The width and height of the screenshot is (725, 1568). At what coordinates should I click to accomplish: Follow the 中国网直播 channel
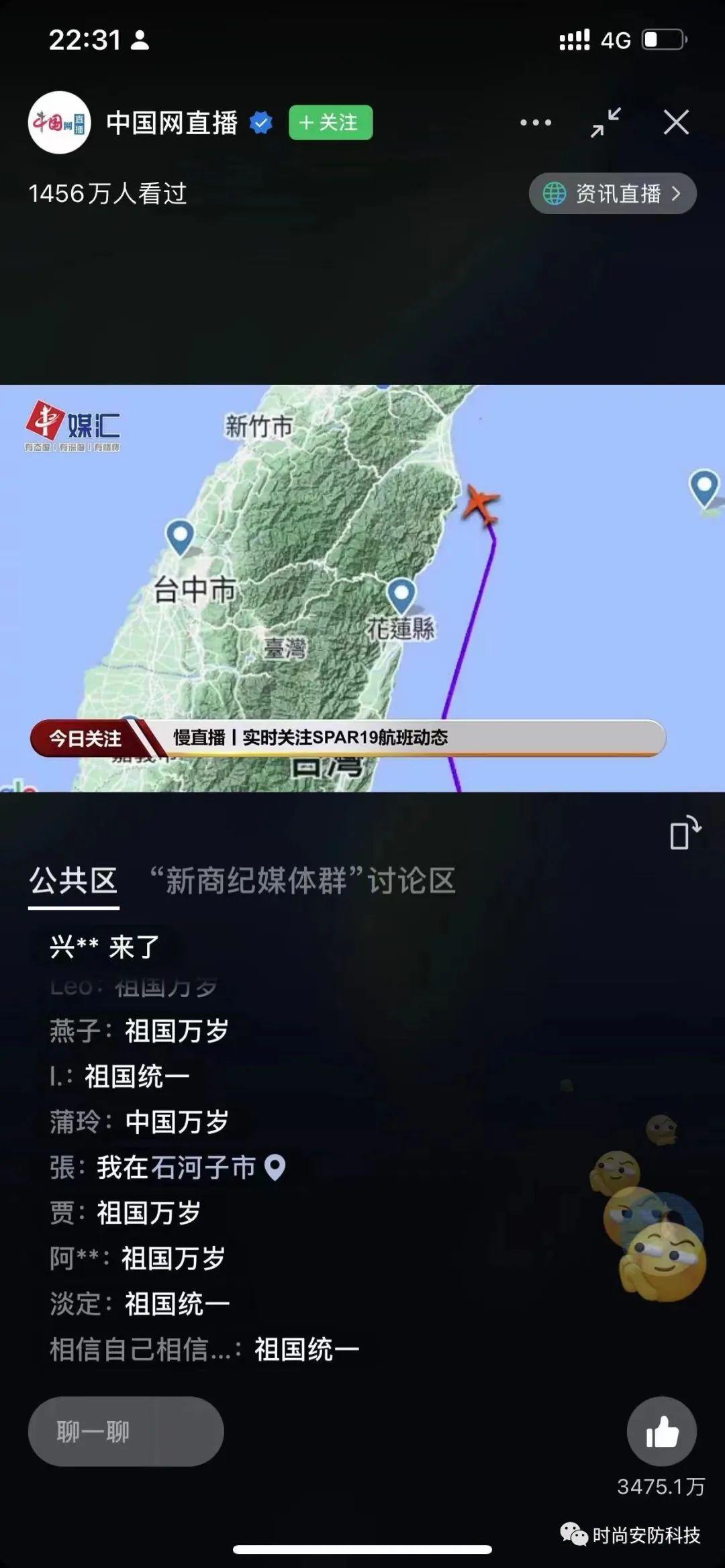(x=330, y=122)
